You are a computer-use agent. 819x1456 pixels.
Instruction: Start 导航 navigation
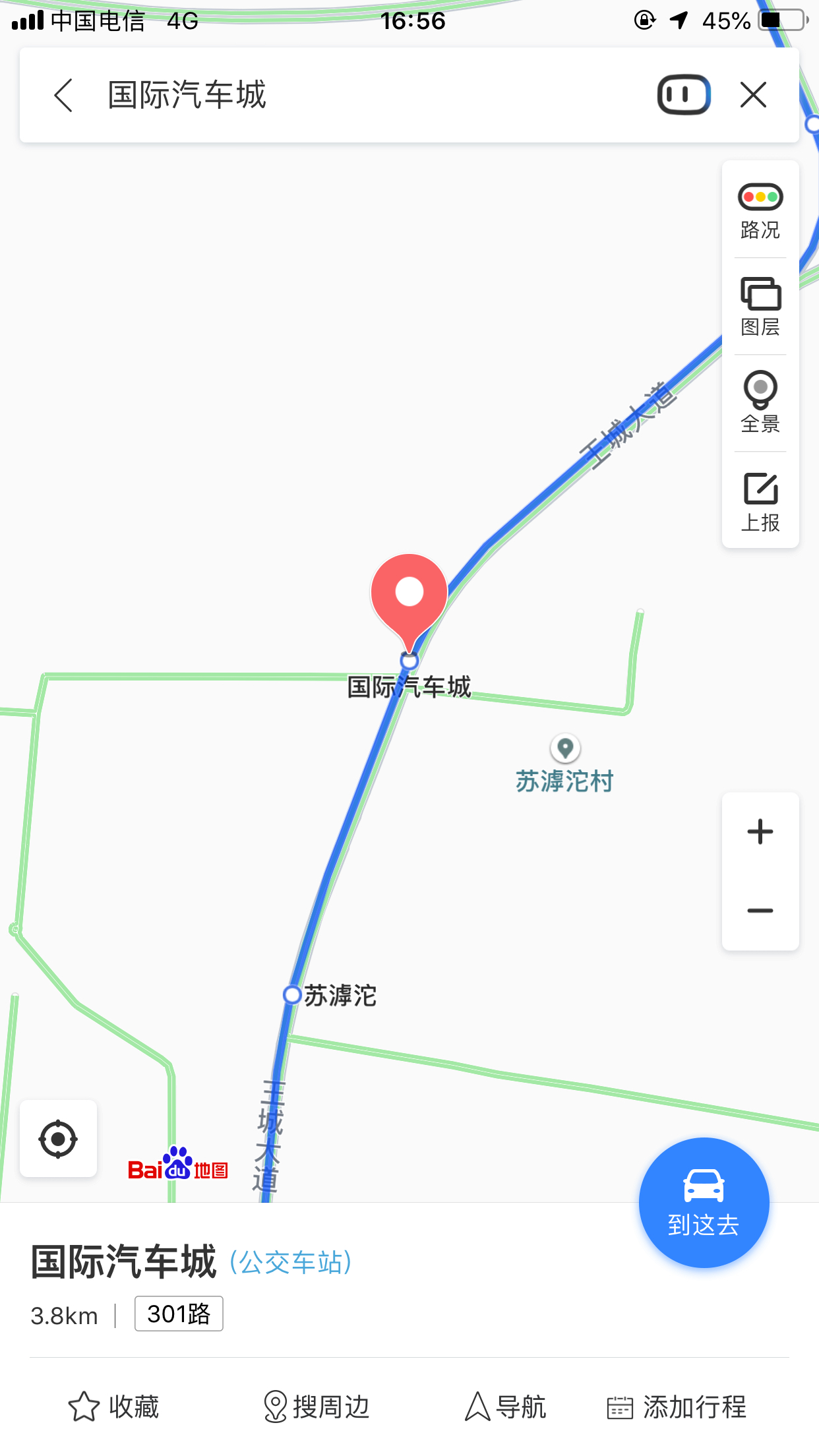click(x=505, y=1407)
